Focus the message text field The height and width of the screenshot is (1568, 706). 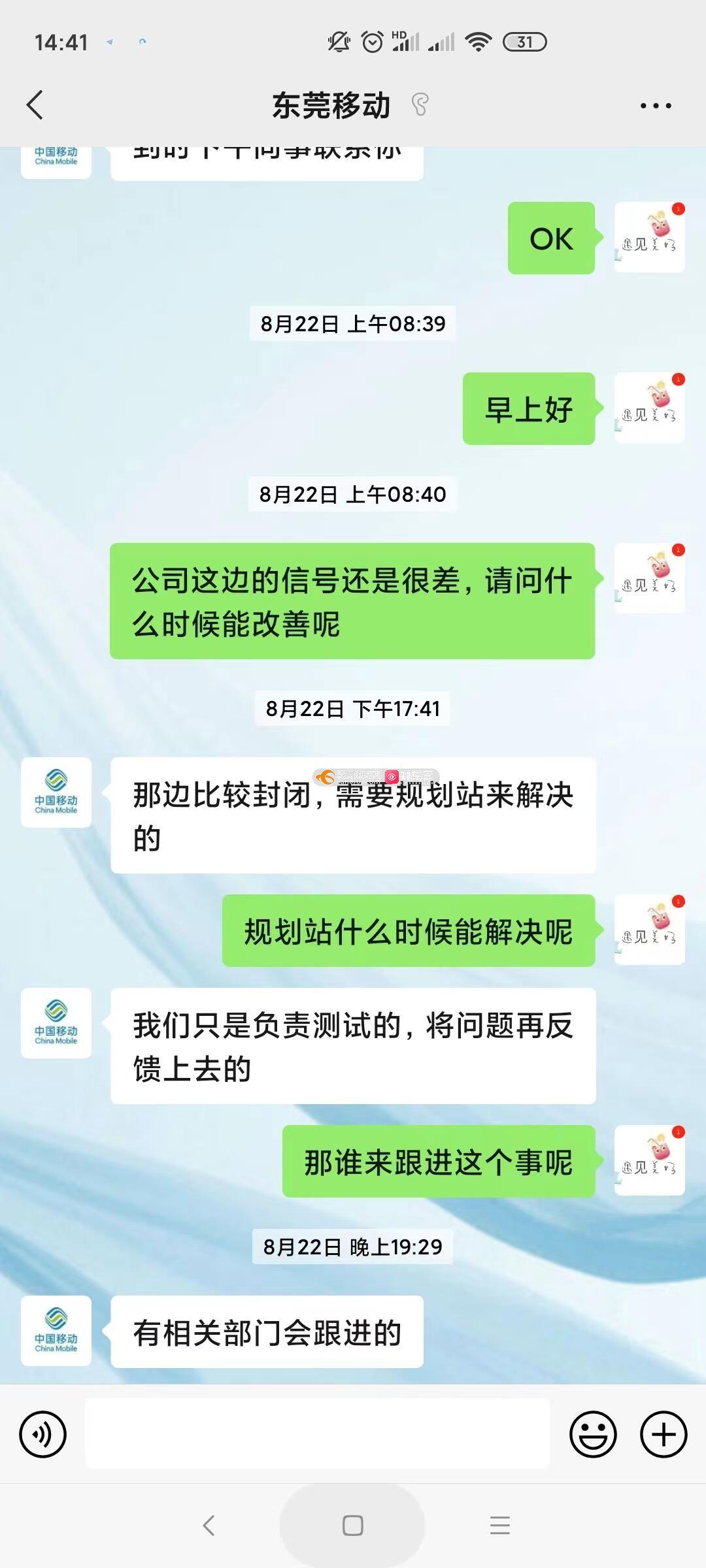pyautogui.click(x=318, y=1434)
